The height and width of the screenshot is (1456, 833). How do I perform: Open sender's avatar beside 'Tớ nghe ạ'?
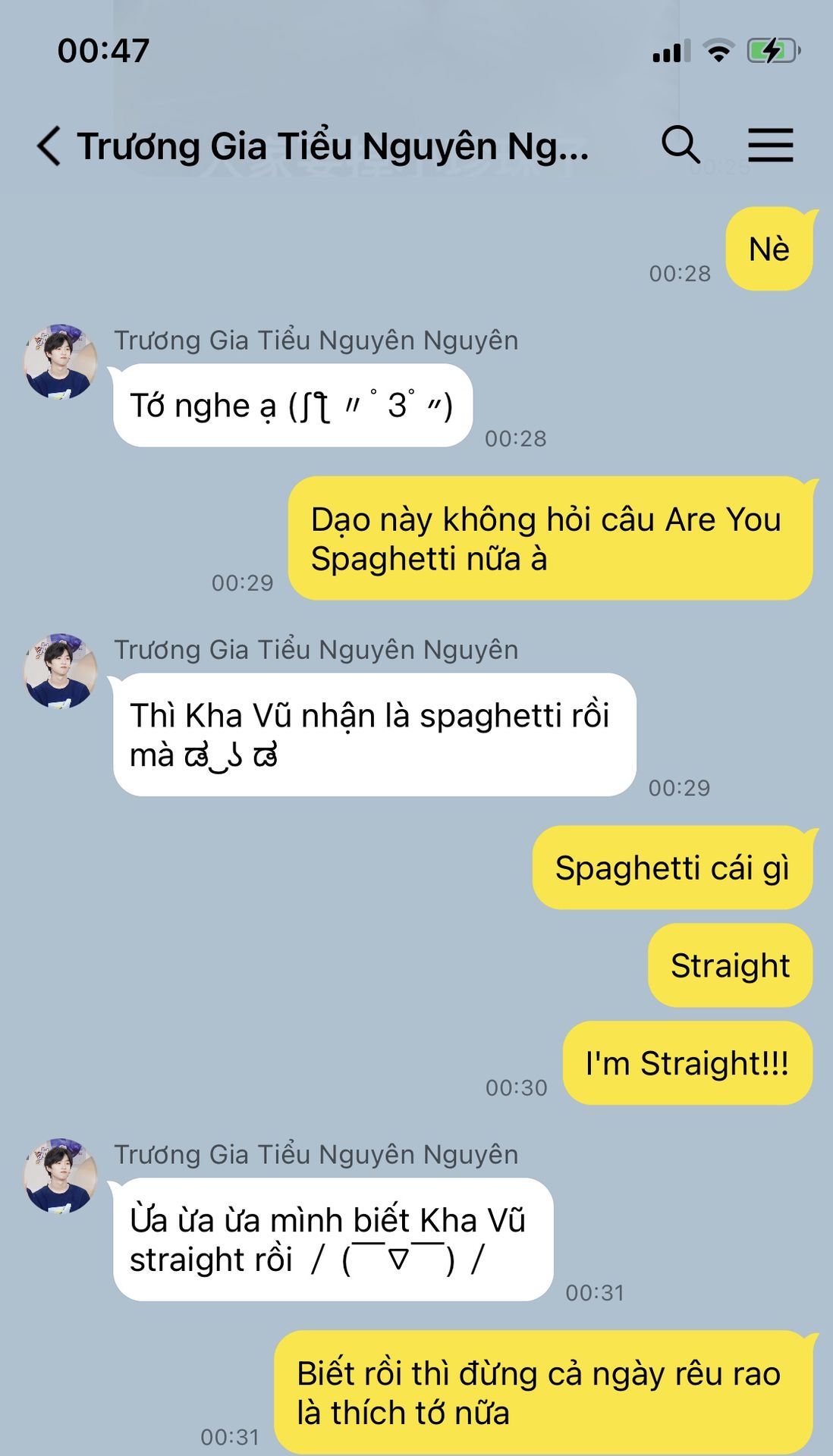tap(61, 362)
